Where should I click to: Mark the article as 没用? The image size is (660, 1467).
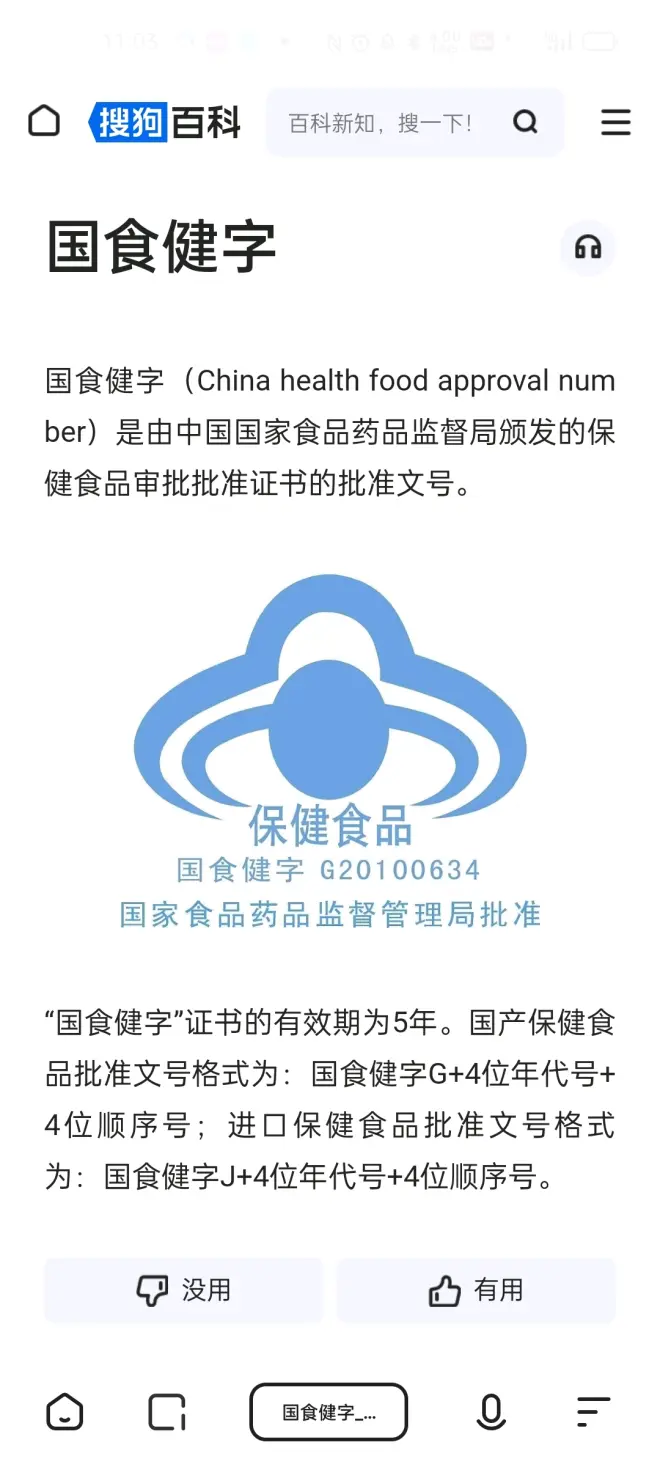pyautogui.click(x=184, y=1291)
